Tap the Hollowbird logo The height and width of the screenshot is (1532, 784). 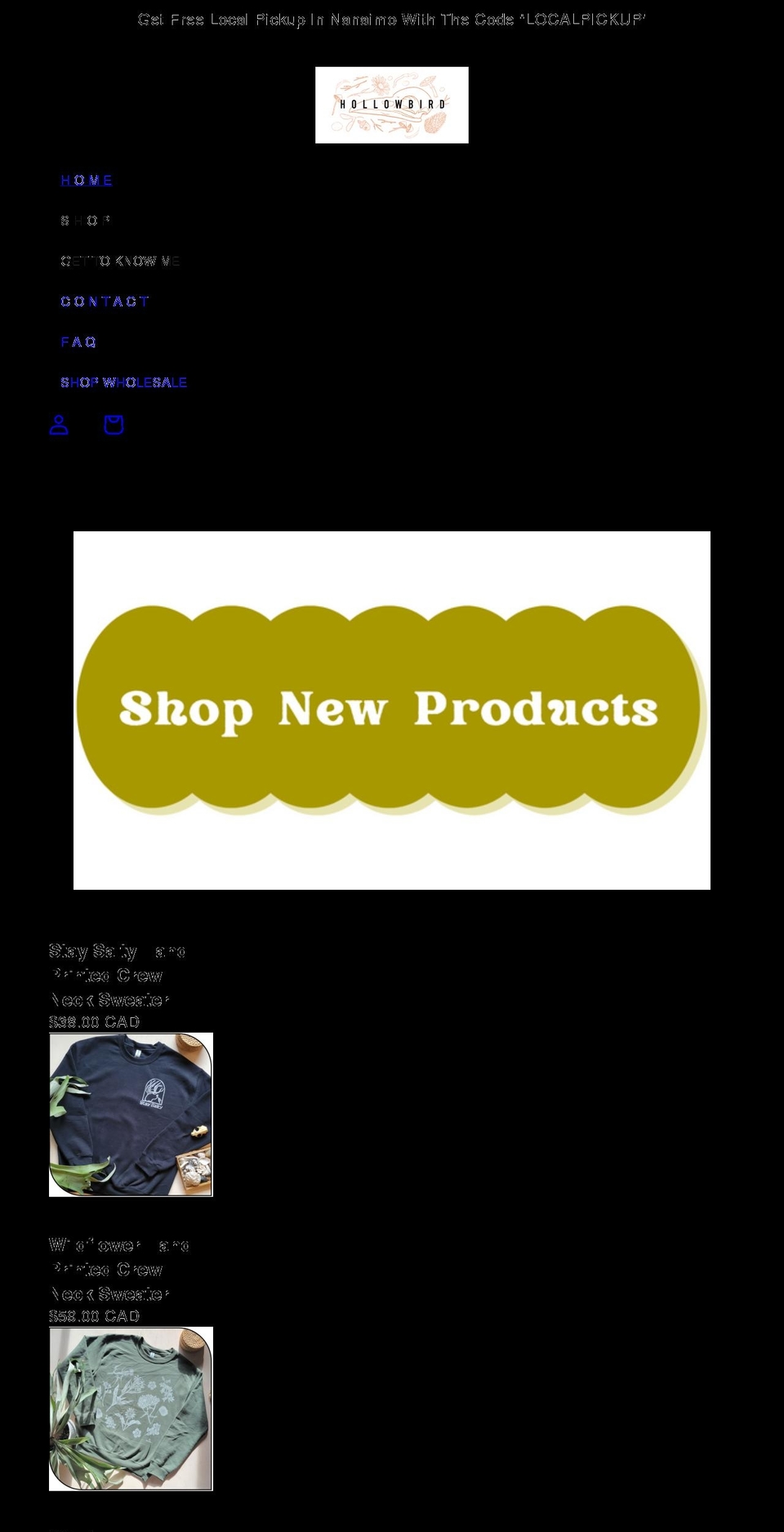pos(392,105)
